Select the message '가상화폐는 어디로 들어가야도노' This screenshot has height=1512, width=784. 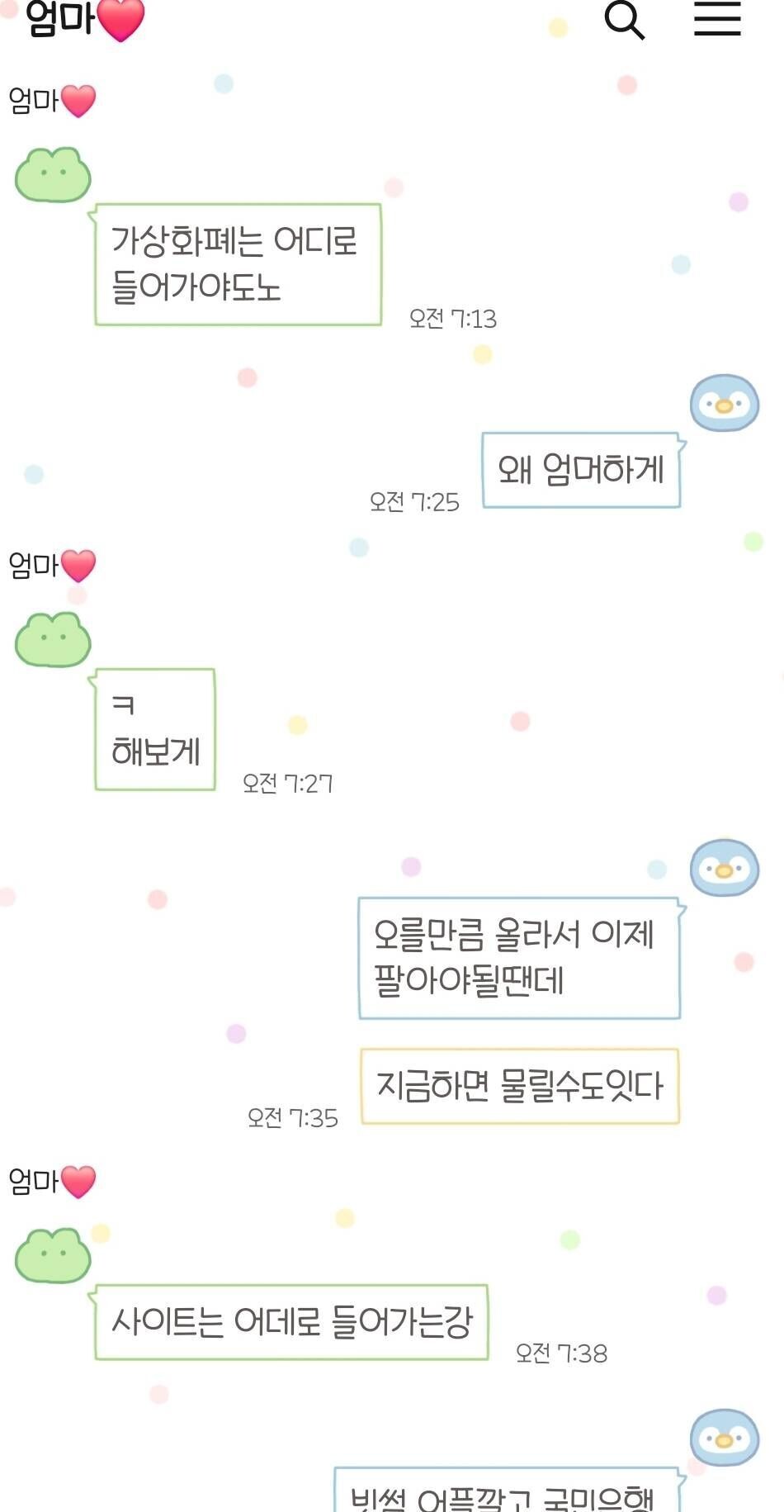tap(239, 264)
